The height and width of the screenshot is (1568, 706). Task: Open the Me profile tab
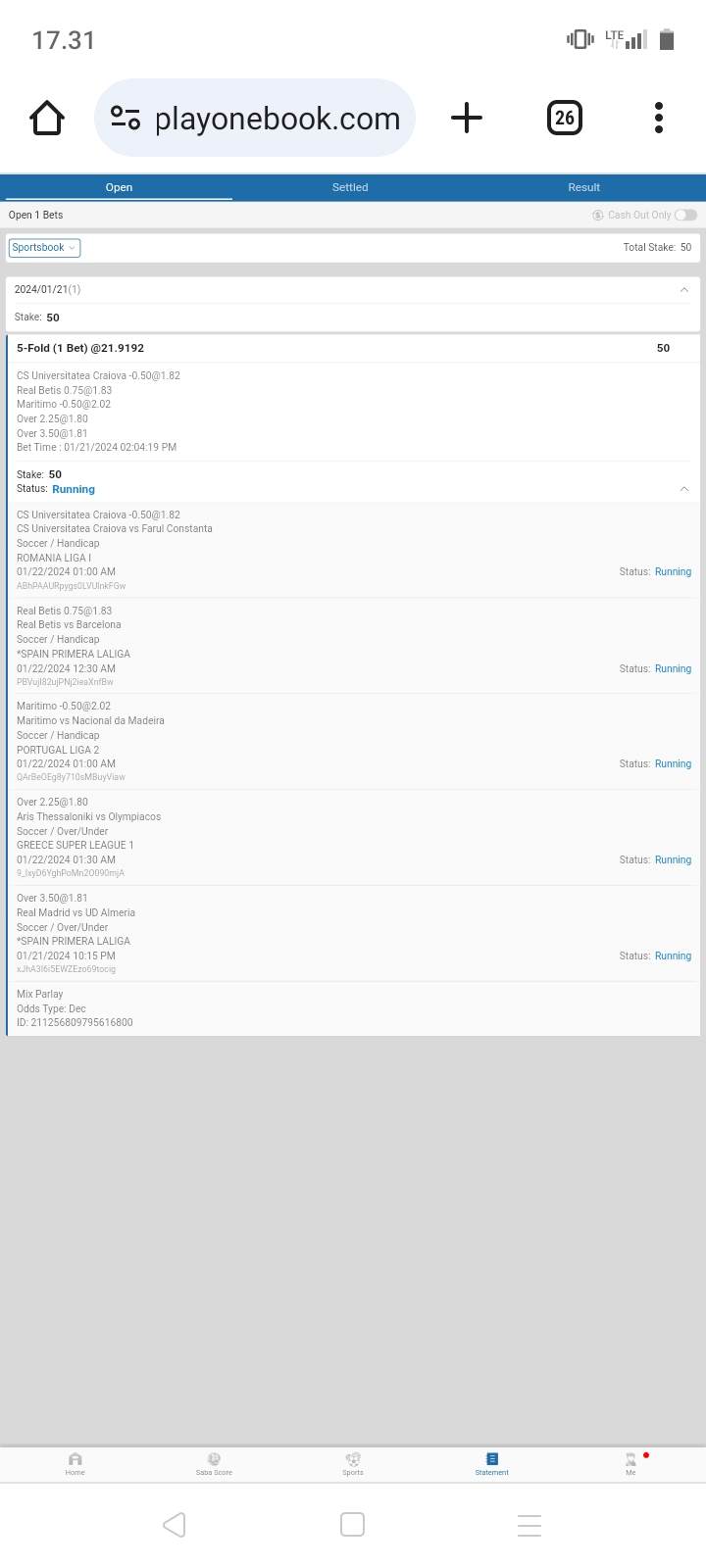pos(630,1463)
